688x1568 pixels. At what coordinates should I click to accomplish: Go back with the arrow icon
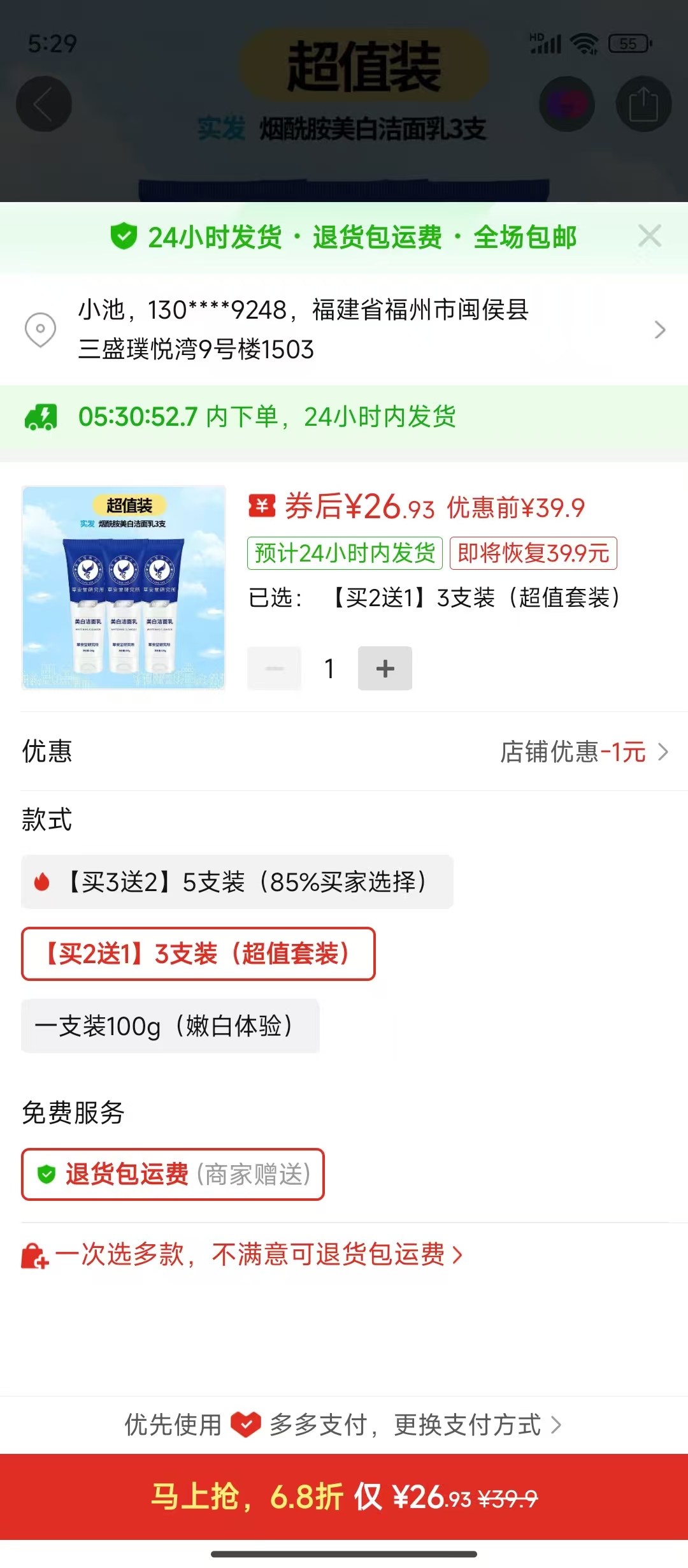tap(43, 104)
